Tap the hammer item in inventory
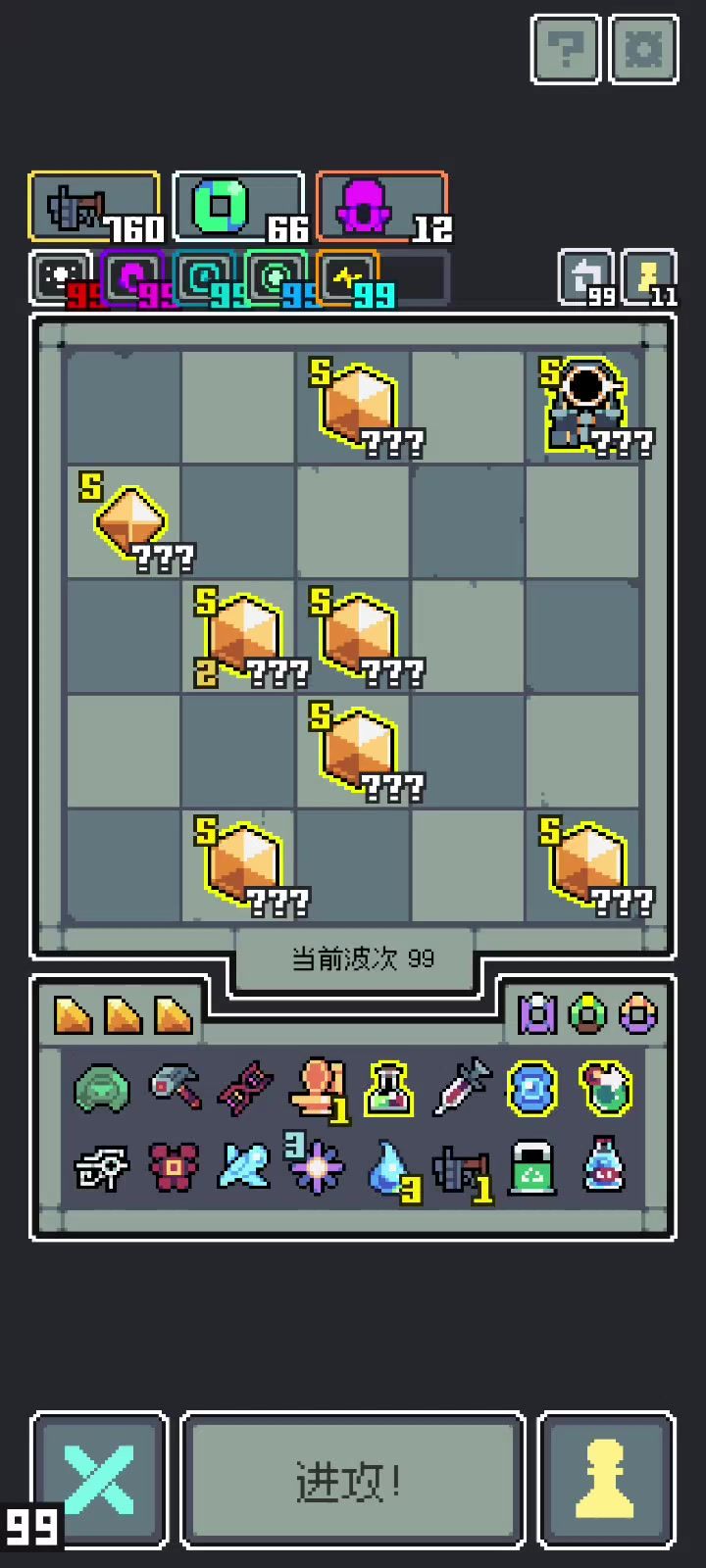The width and height of the screenshot is (706, 1568). pyautogui.click(x=175, y=1087)
